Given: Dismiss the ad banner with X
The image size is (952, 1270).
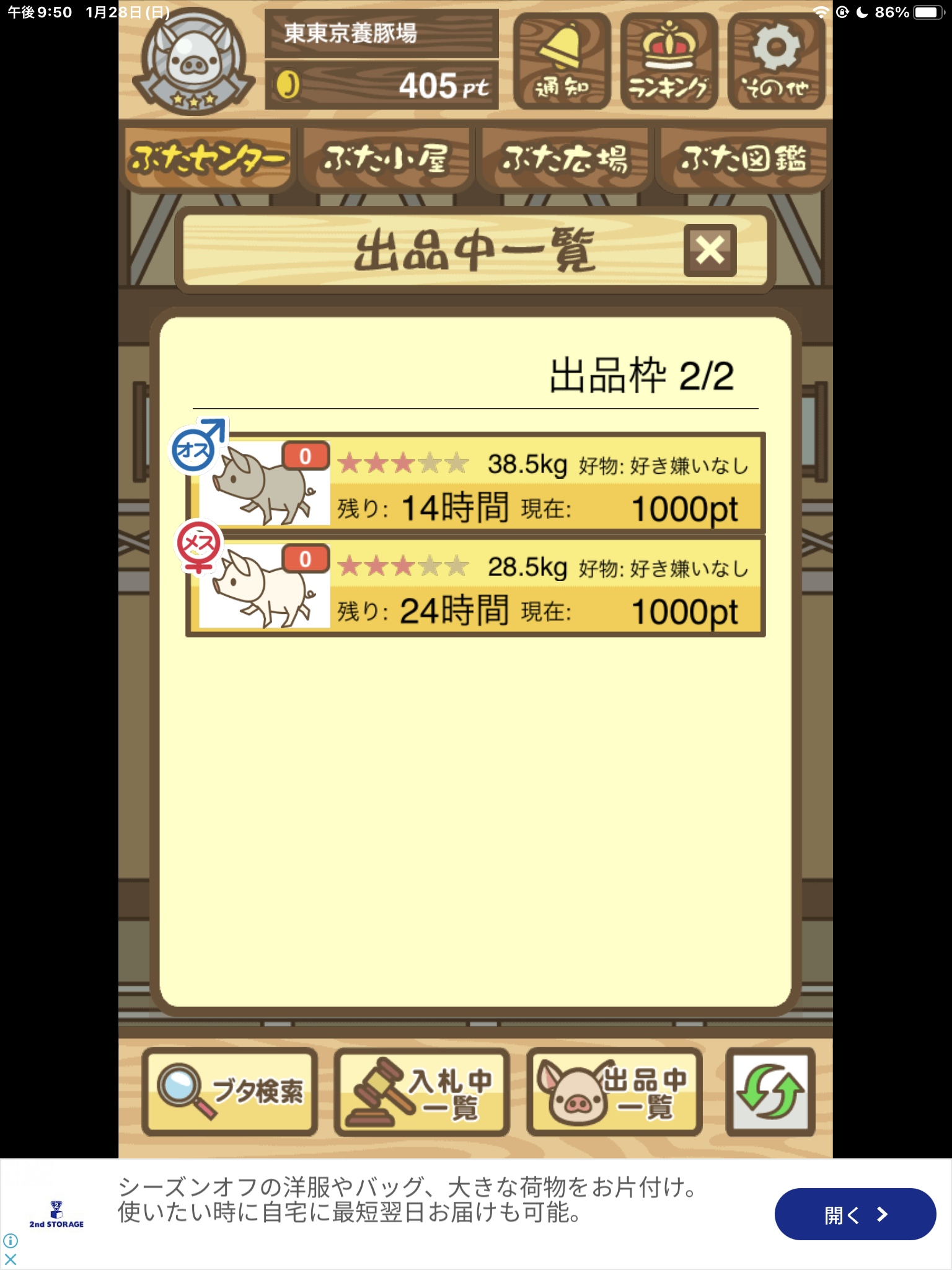Looking at the screenshot, I should tap(11, 1259).
